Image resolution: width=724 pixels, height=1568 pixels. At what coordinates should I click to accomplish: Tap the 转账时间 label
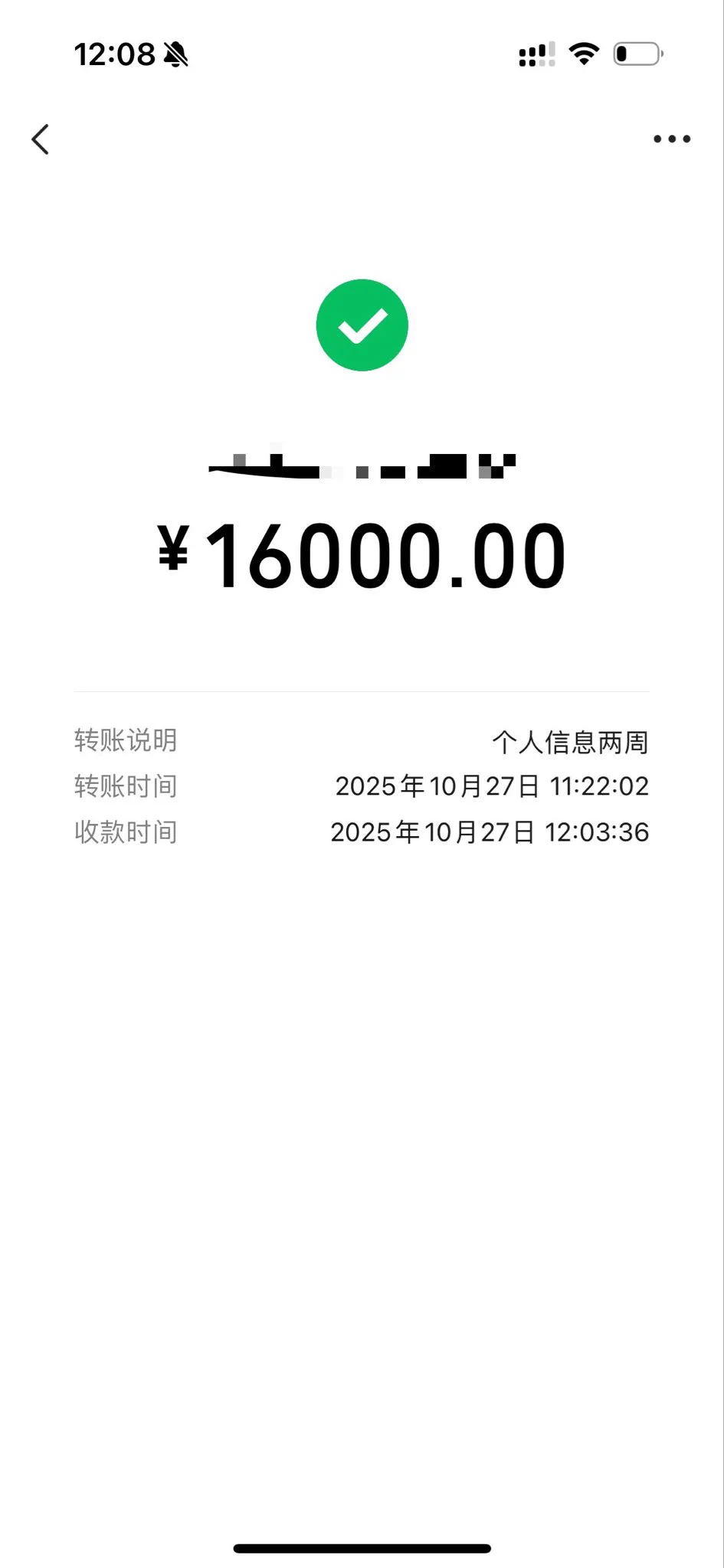(125, 786)
